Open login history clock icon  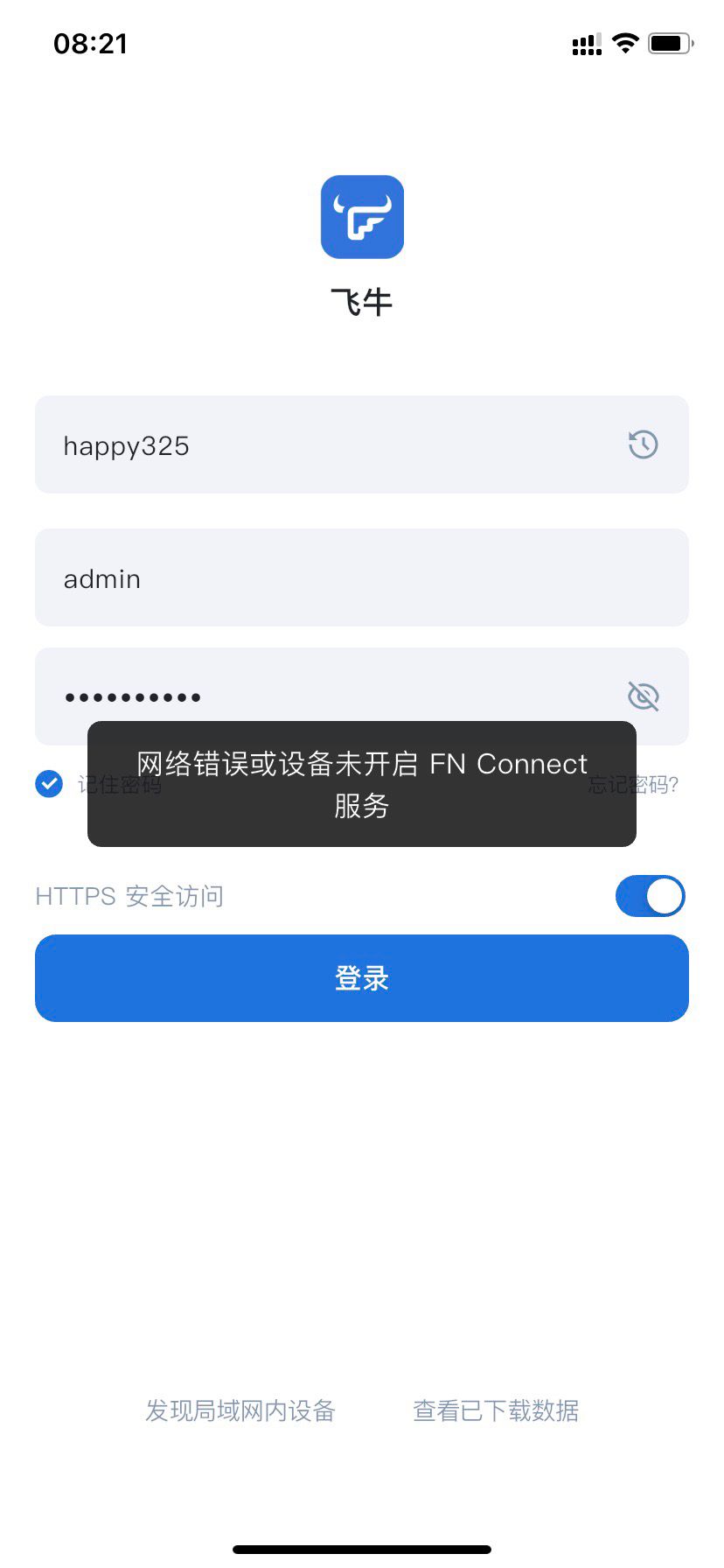(x=643, y=444)
